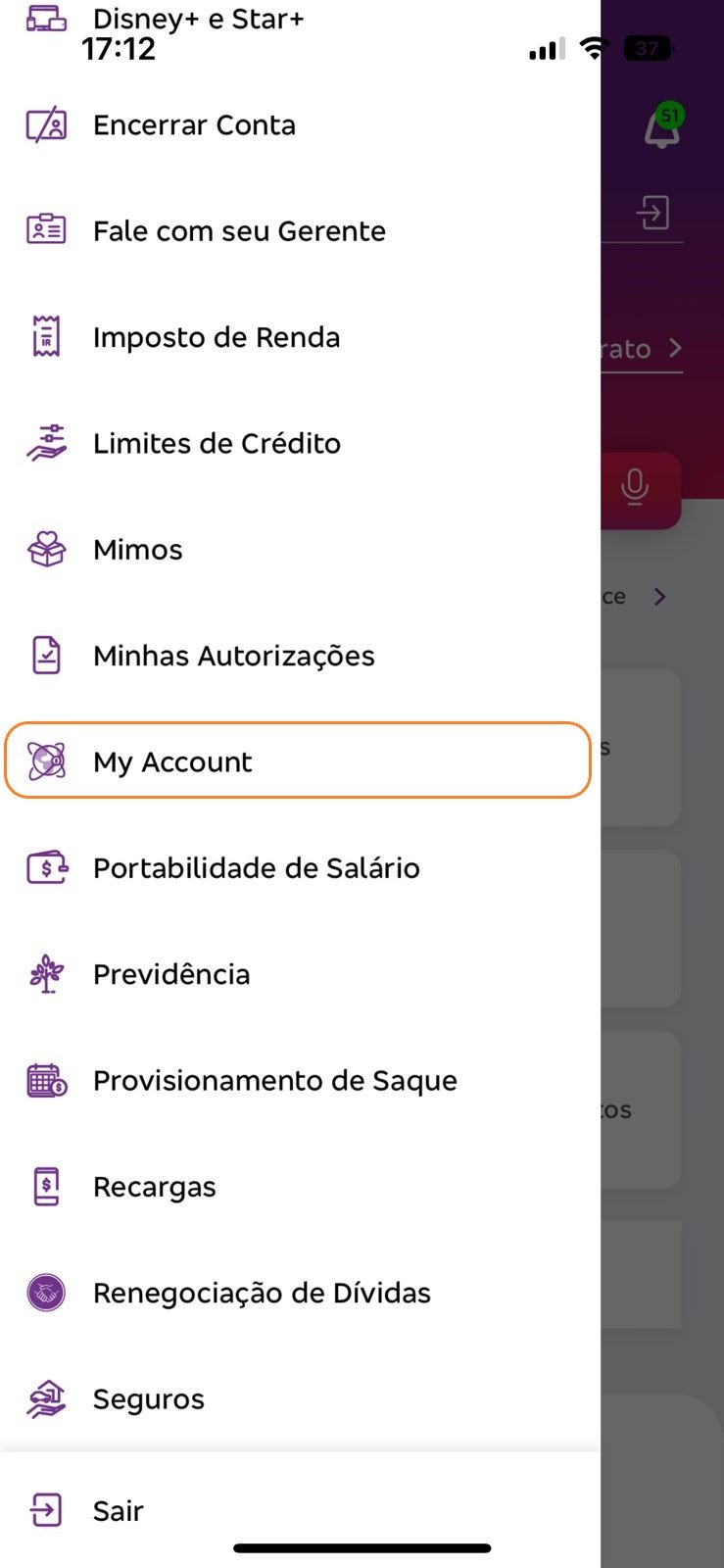Viewport: 724px width, 1568px height.
Task: Go to Recargas
Action: pyautogui.click(x=299, y=1187)
